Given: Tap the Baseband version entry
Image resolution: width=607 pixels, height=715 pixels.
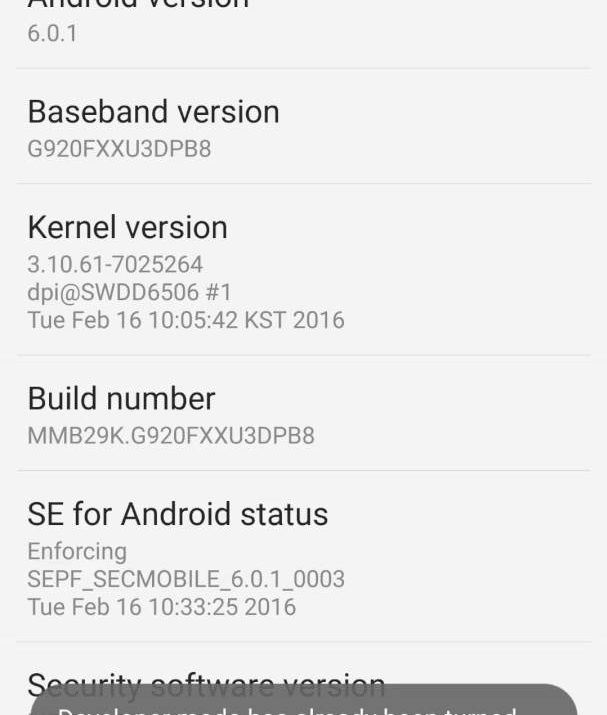Looking at the screenshot, I should tap(303, 128).
